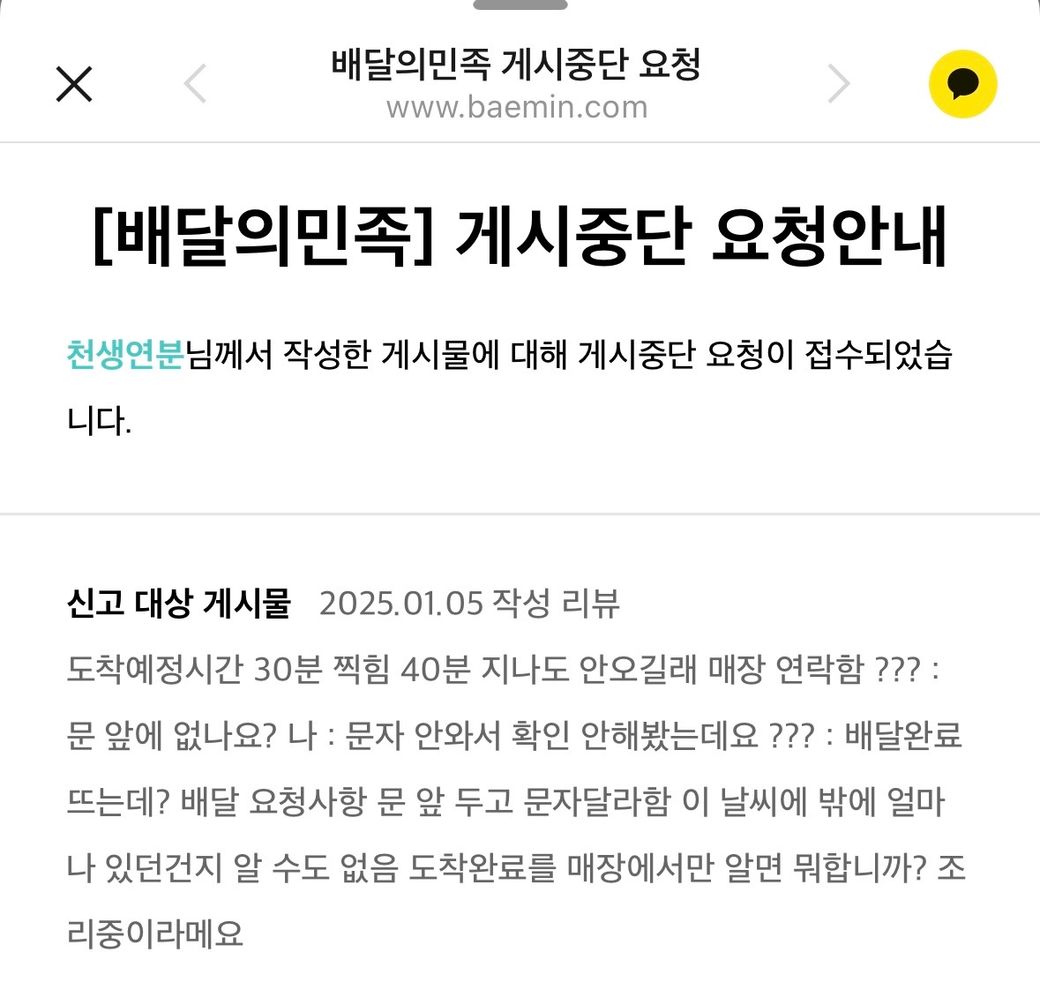Tap the yellow KakaoTalk chat bubble icon
The image size is (1040, 999).
(x=962, y=84)
